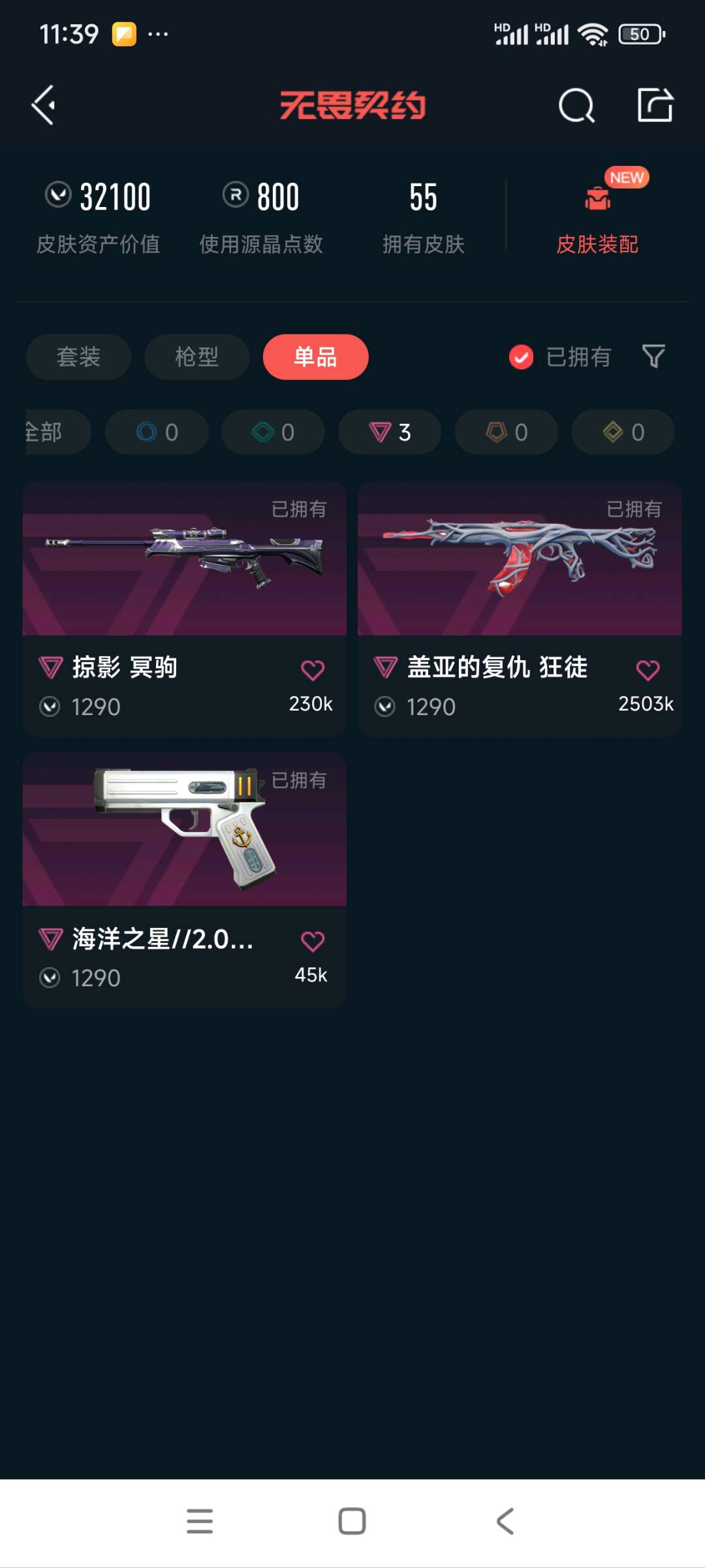Open the search icon in the header

coord(576,105)
